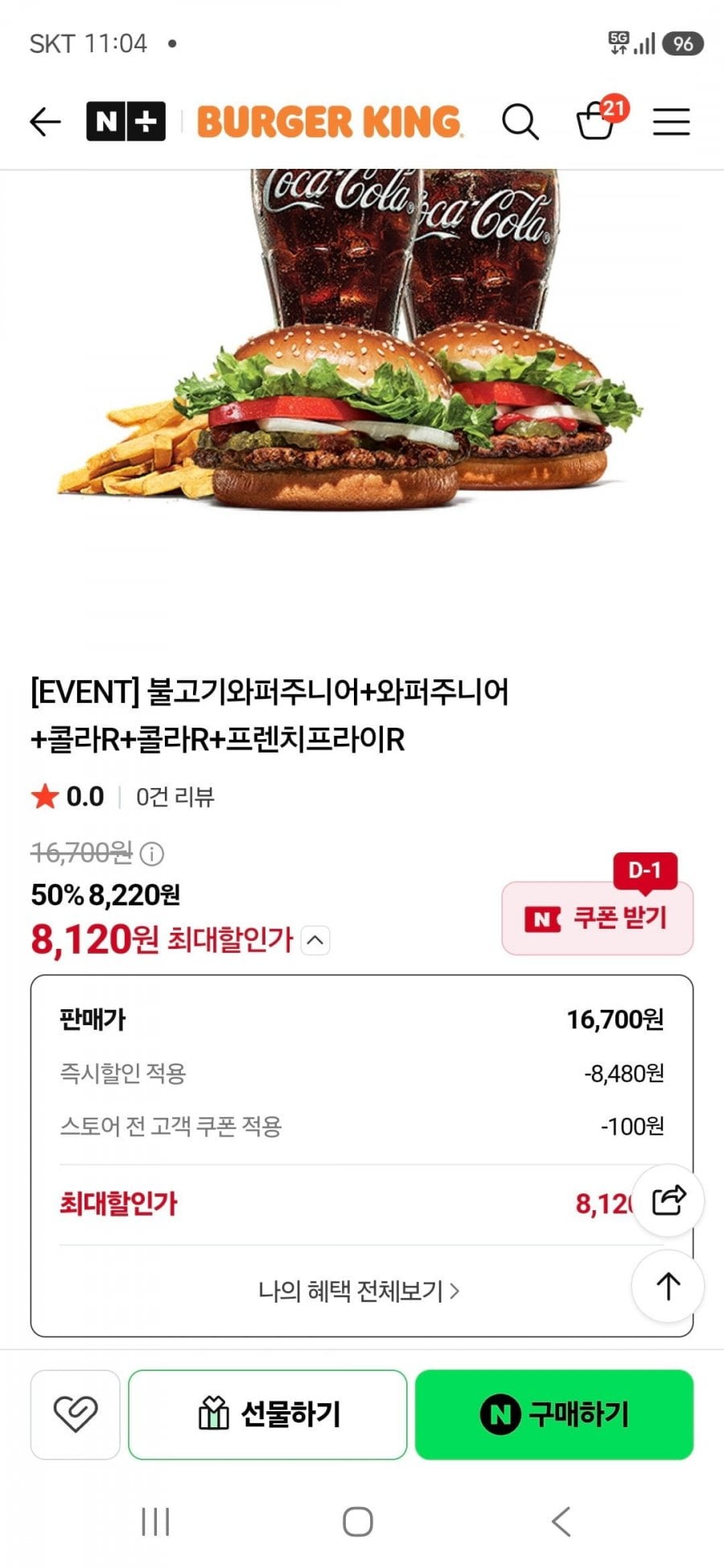The image size is (724, 1568).
Task: Go back using the top-left arrow
Action: (45, 122)
